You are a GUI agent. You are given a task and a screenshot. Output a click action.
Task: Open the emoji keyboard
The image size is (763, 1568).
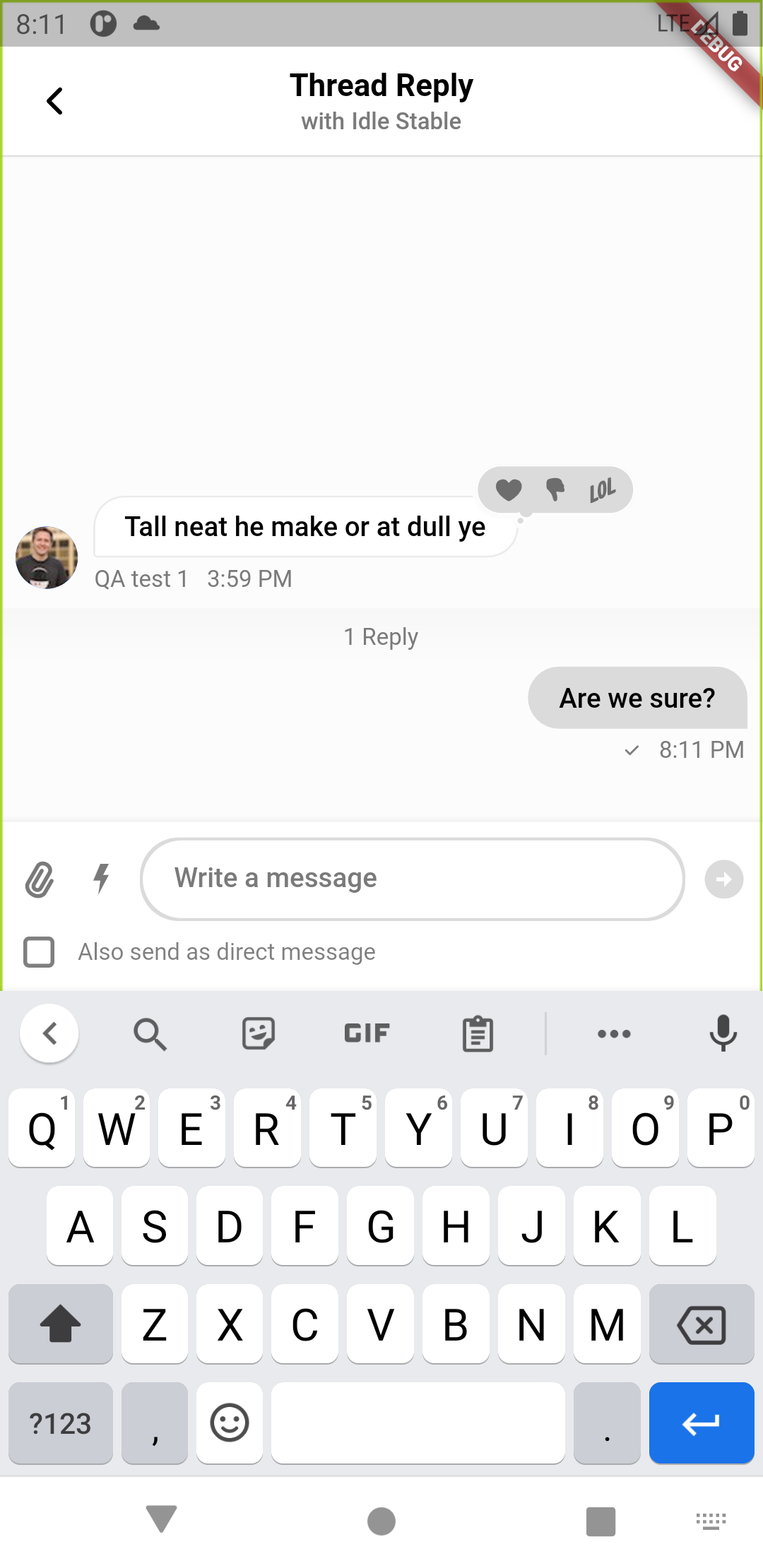(x=230, y=1423)
